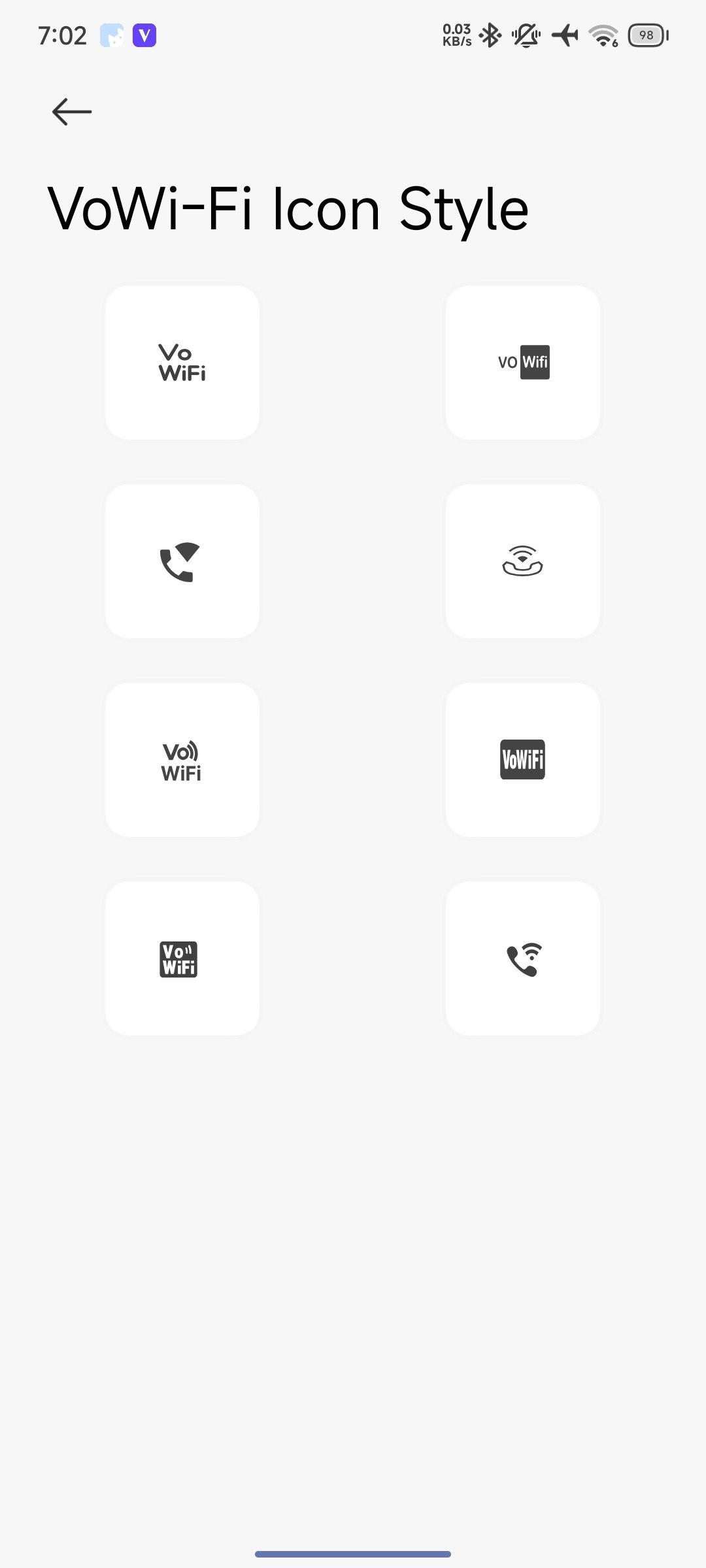Select the outlined desk phone with WiFi waves
Screen dimensions: 706x1568
(522, 561)
